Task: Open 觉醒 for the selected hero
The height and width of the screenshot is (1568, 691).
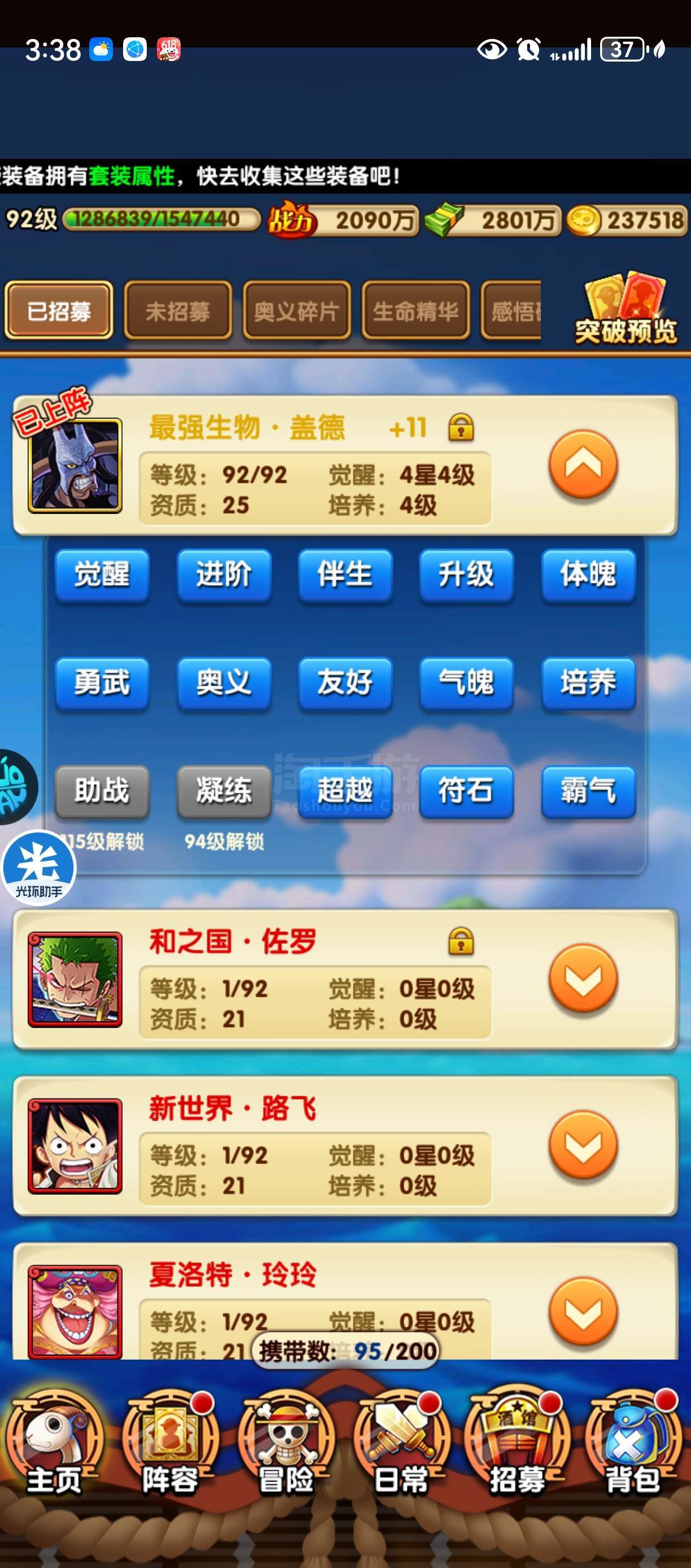Action: point(102,574)
